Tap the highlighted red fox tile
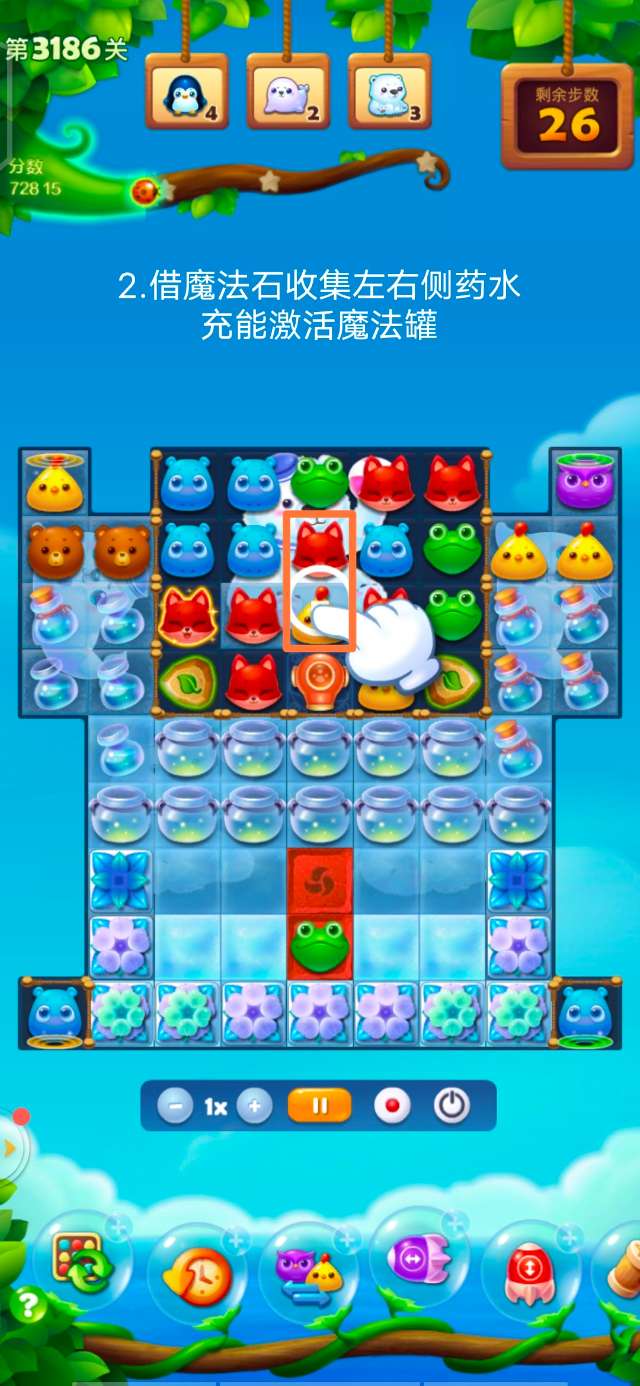Screen dimensions: 640x1386 coord(319,545)
